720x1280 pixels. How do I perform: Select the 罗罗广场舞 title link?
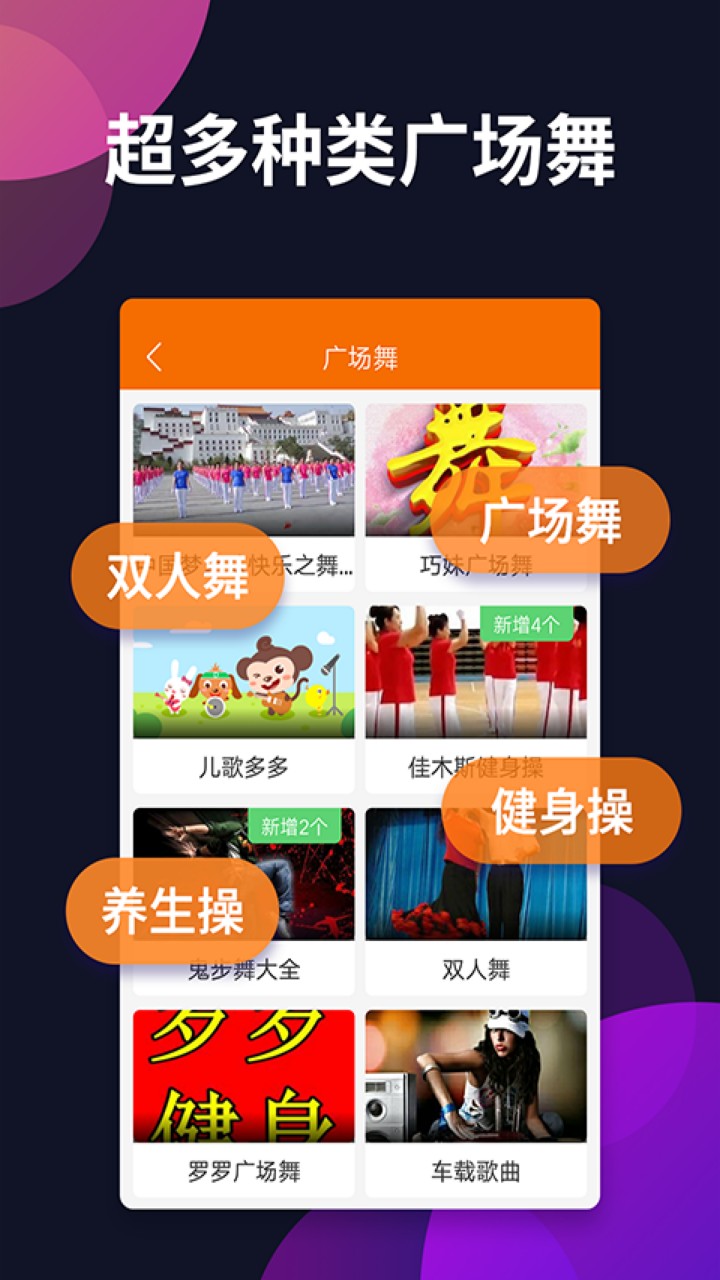pos(242,1168)
